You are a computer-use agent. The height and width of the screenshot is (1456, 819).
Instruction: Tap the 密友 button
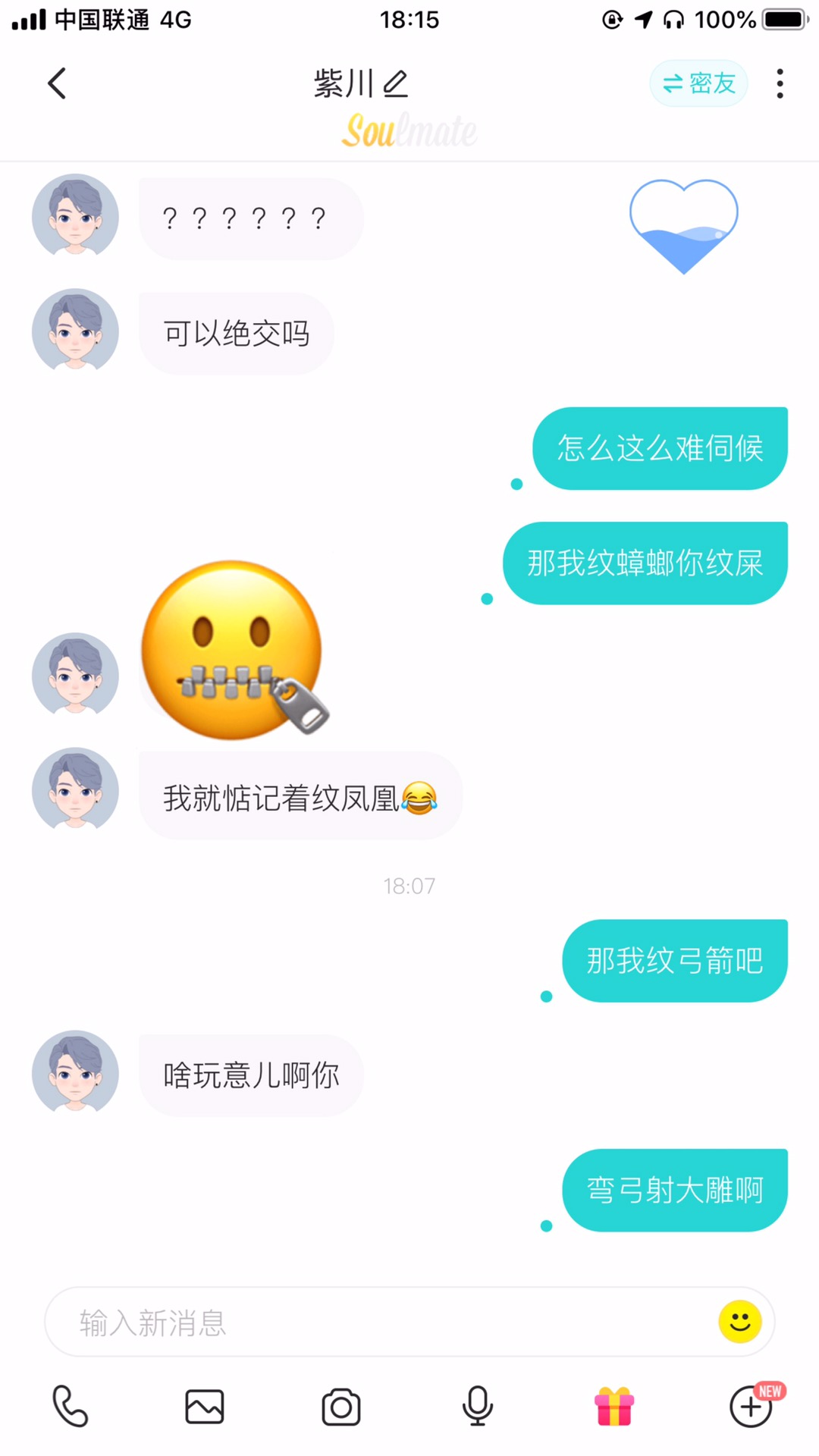click(698, 83)
